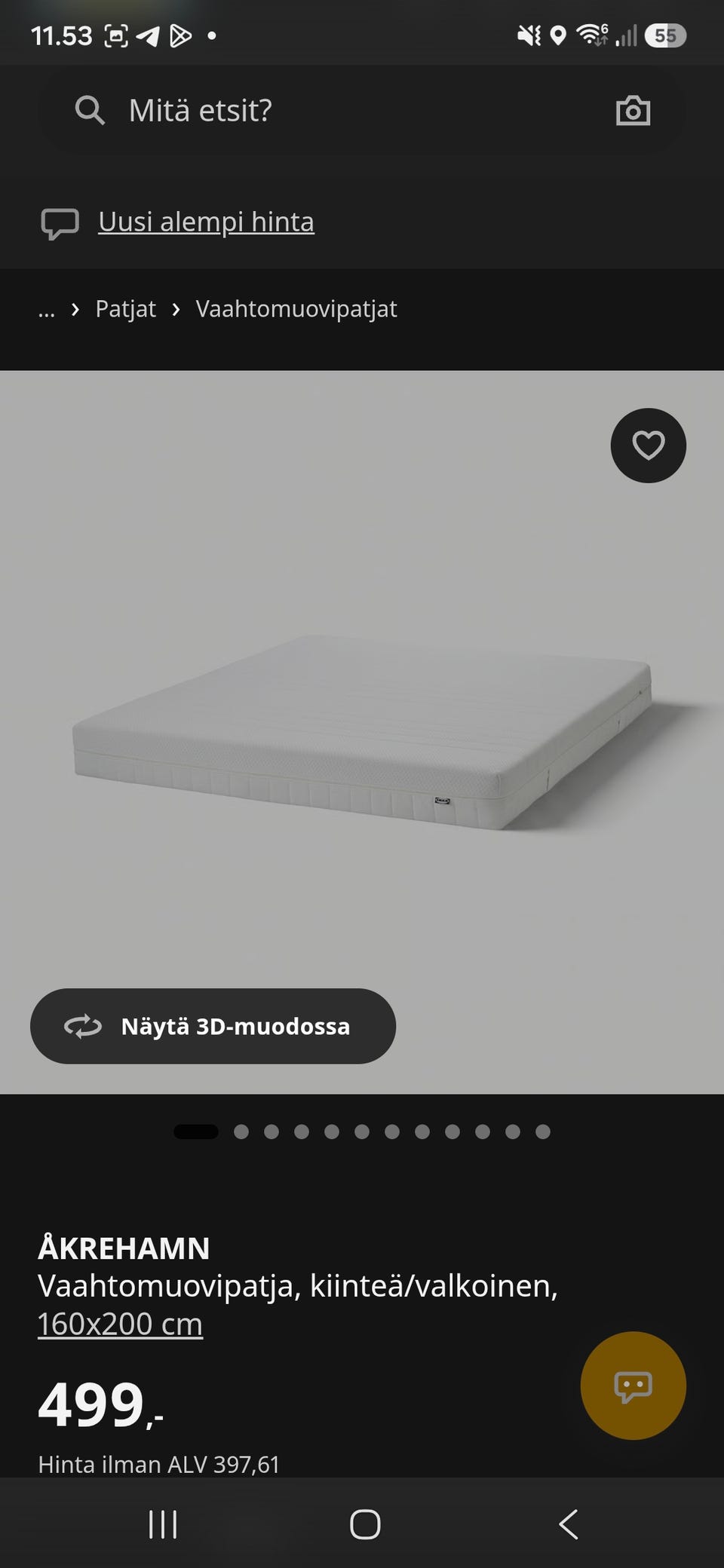This screenshot has width=724, height=1568.
Task: Open the Vaahtomuovipatjat breadcrumb category
Action: tap(296, 308)
